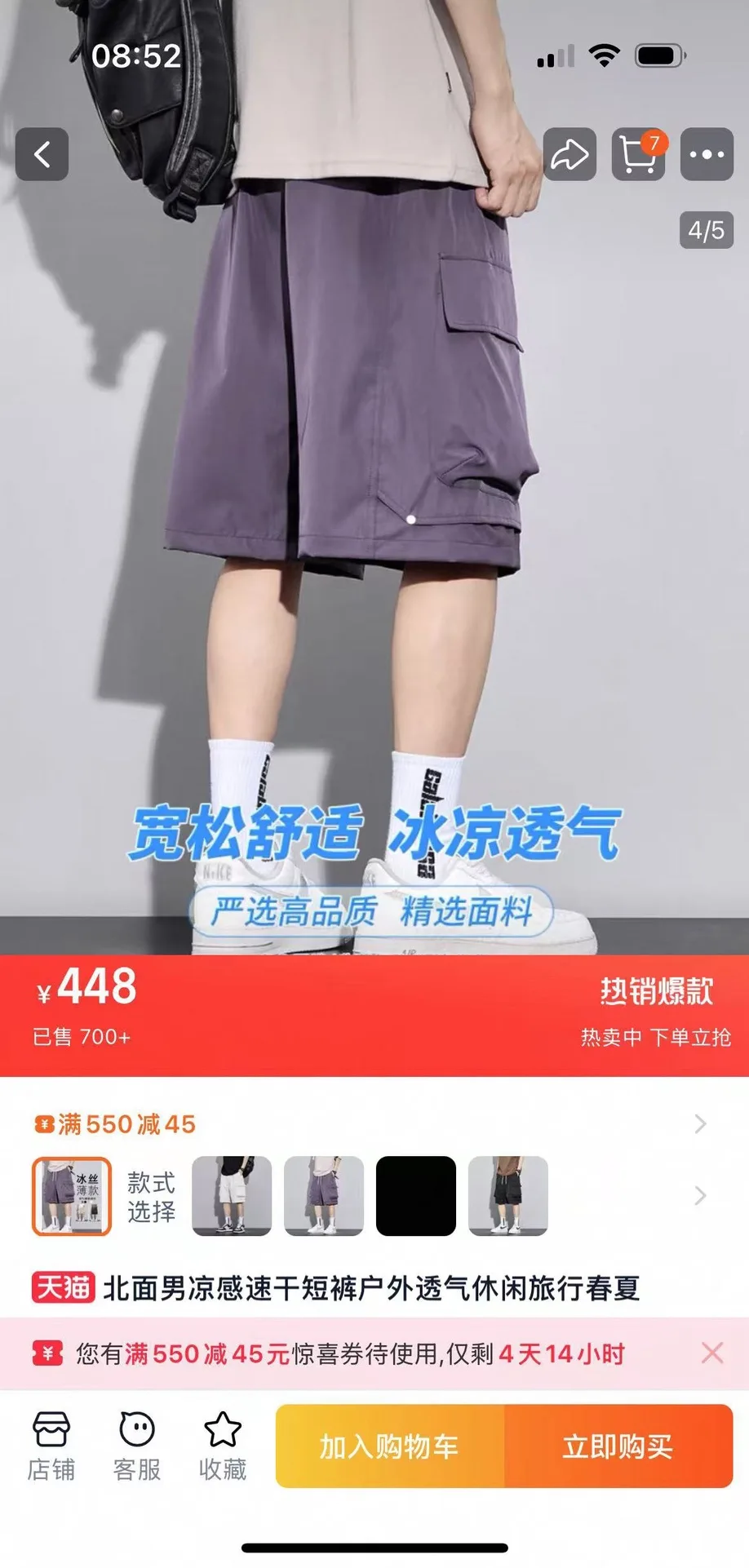Select the purple shorts thumbnail with 冰丝薄款
This screenshot has width=749, height=1568.
pyautogui.click(x=72, y=1196)
